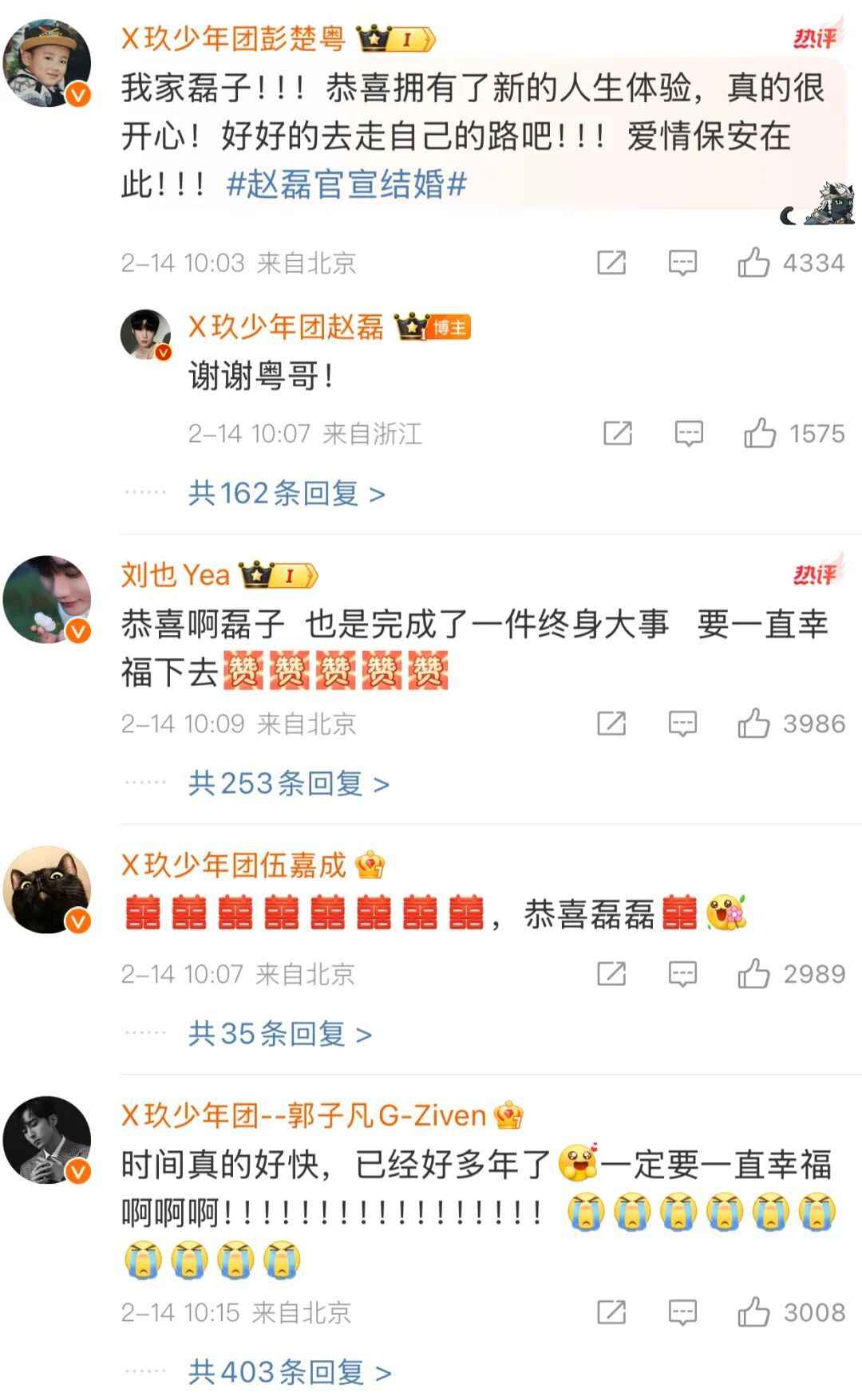Viewport: 862px width, 1400px height.
Task: Reply to 伍嘉成's comment
Action: pyautogui.click(x=682, y=974)
